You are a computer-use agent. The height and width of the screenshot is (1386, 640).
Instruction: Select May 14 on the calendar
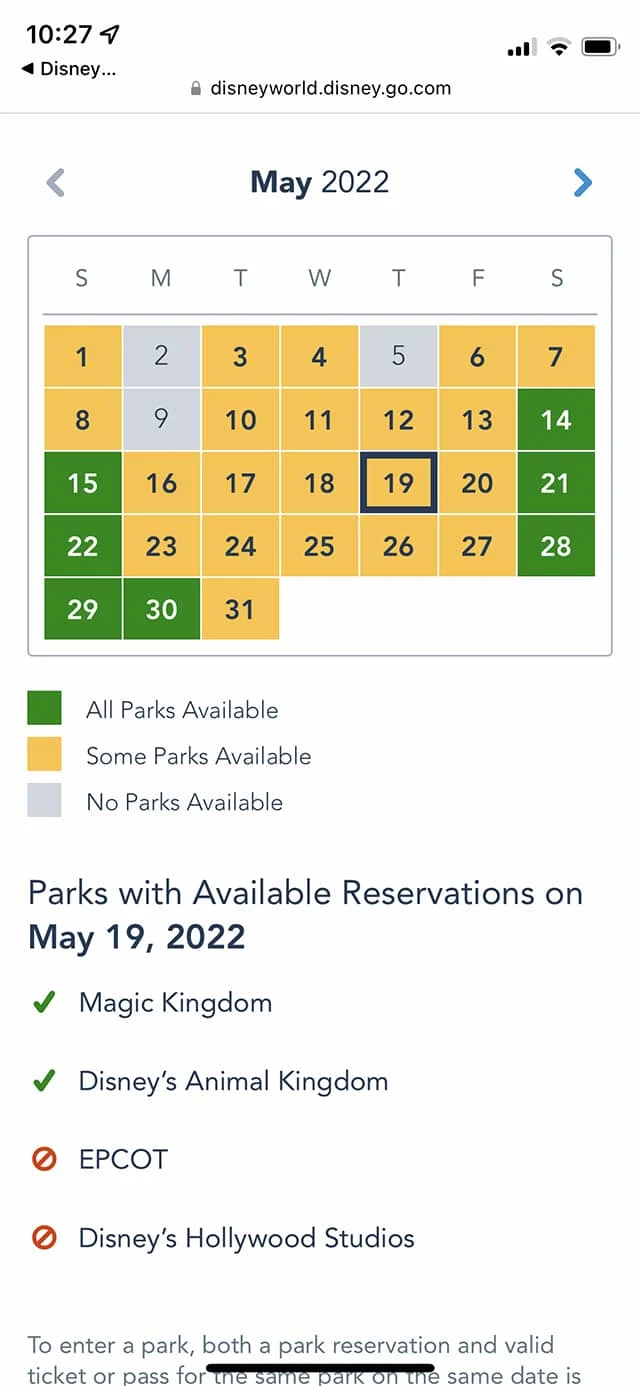pos(556,420)
